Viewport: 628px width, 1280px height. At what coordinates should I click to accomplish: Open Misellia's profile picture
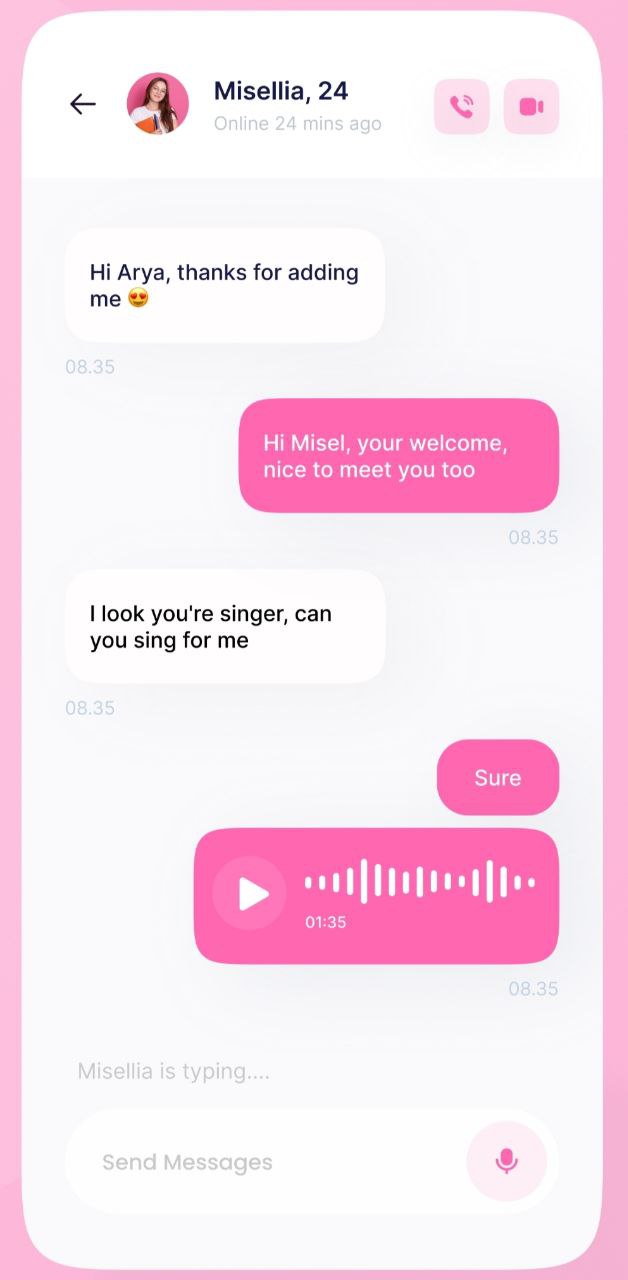[x=157, y=104]
